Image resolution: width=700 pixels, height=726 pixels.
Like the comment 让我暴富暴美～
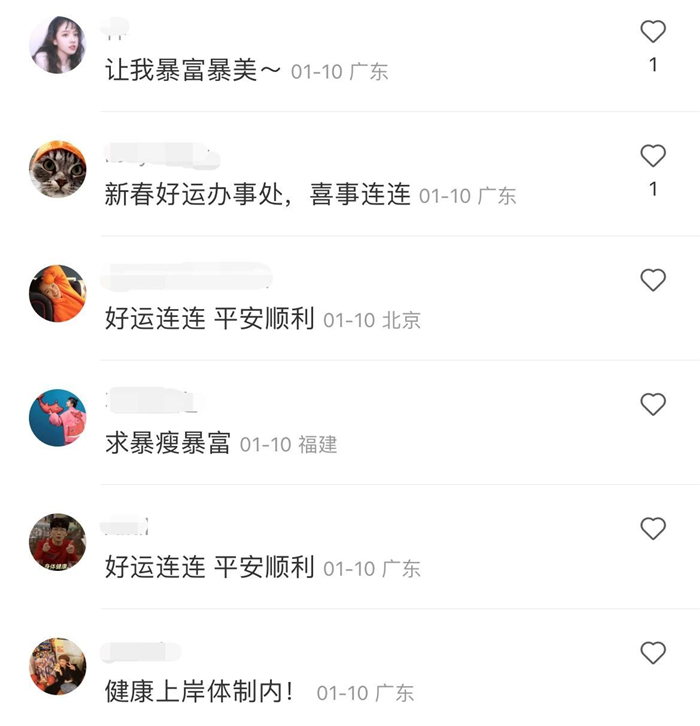click(x=653, y=32)
